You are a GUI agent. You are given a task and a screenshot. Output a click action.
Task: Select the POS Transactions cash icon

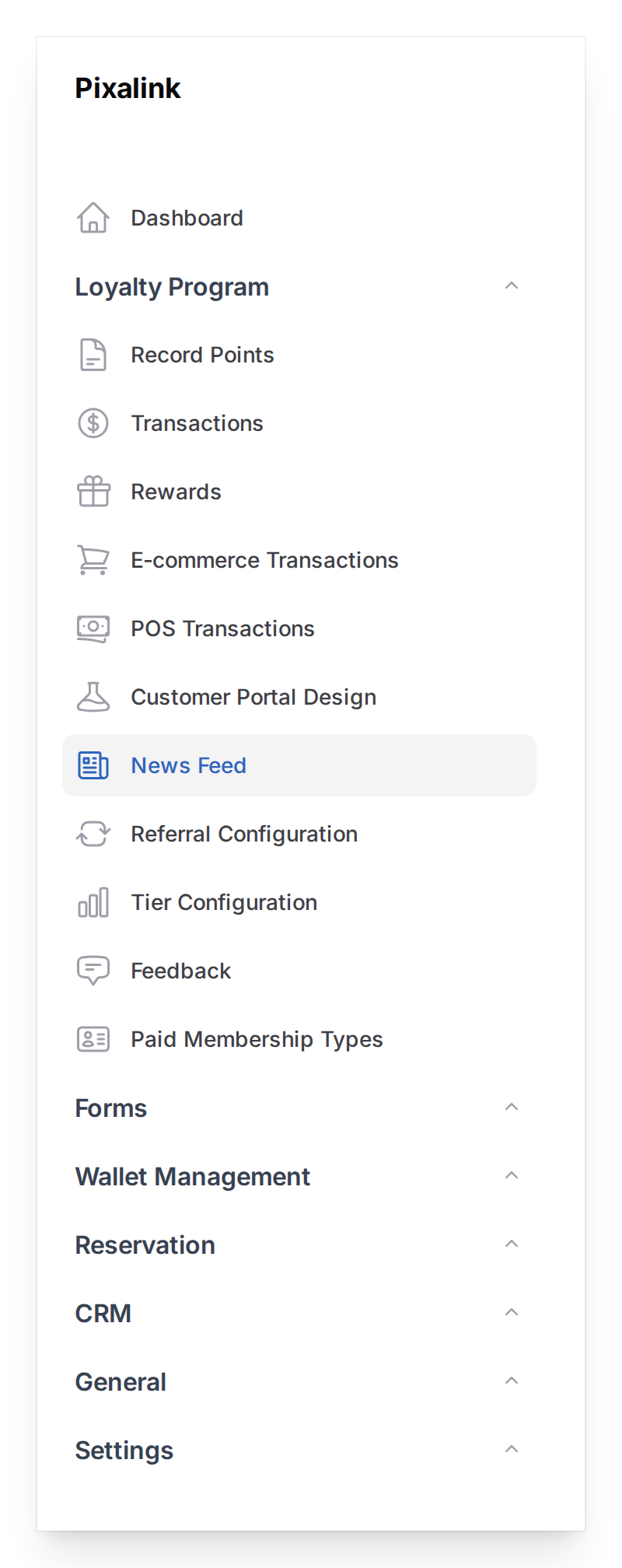(93, 628)
